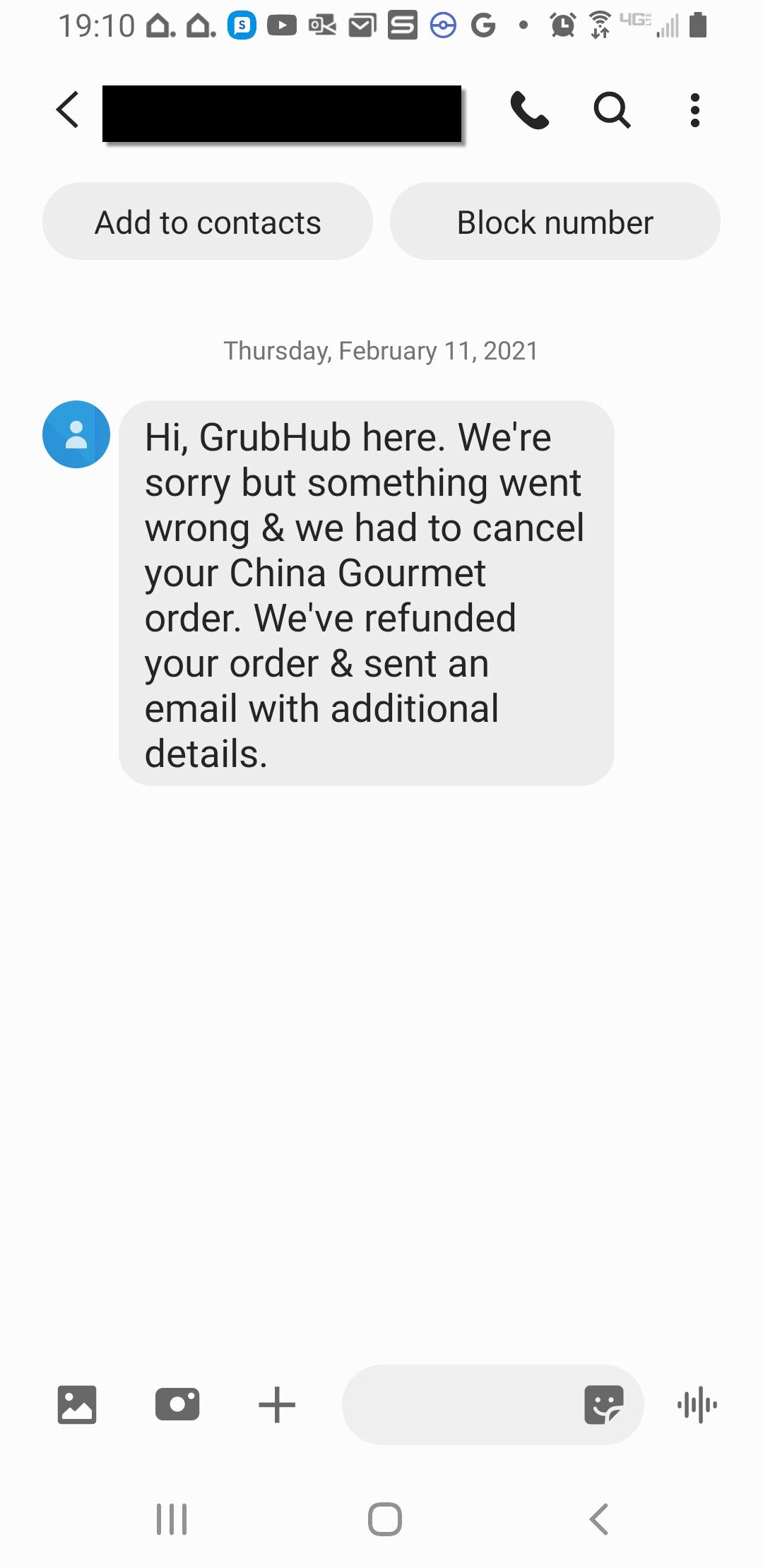
Task: Go back to the conversations list
Action: click(x=68, y=109)
